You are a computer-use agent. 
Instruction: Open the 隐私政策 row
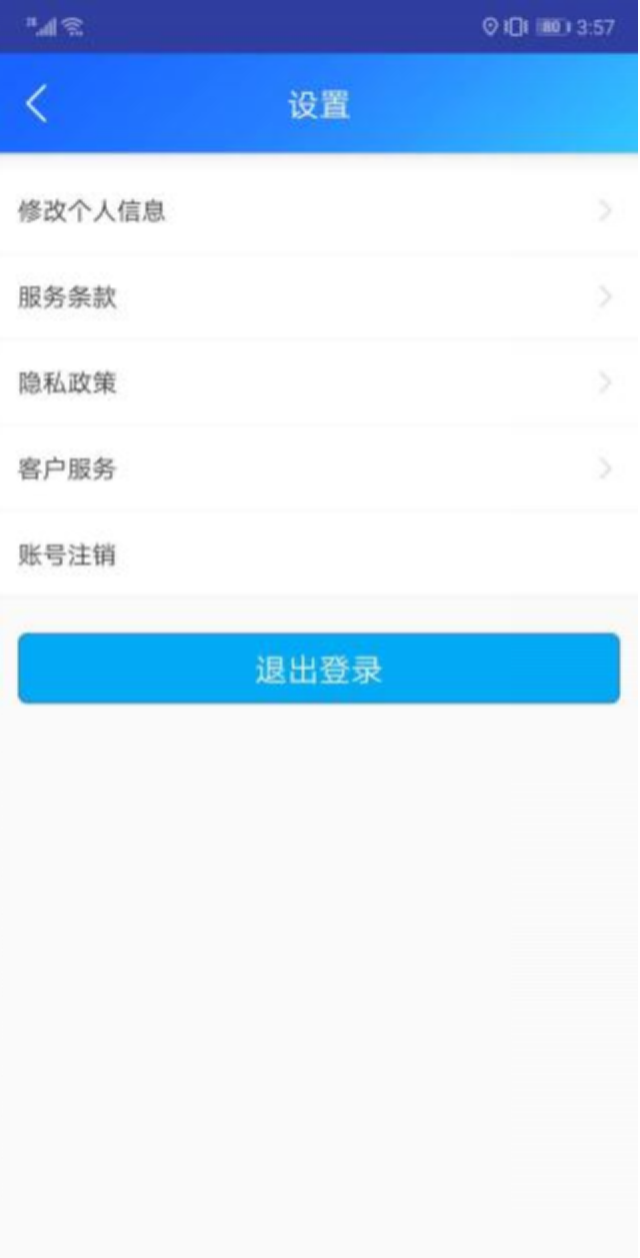pyautogui.click(x=320, y=383)
